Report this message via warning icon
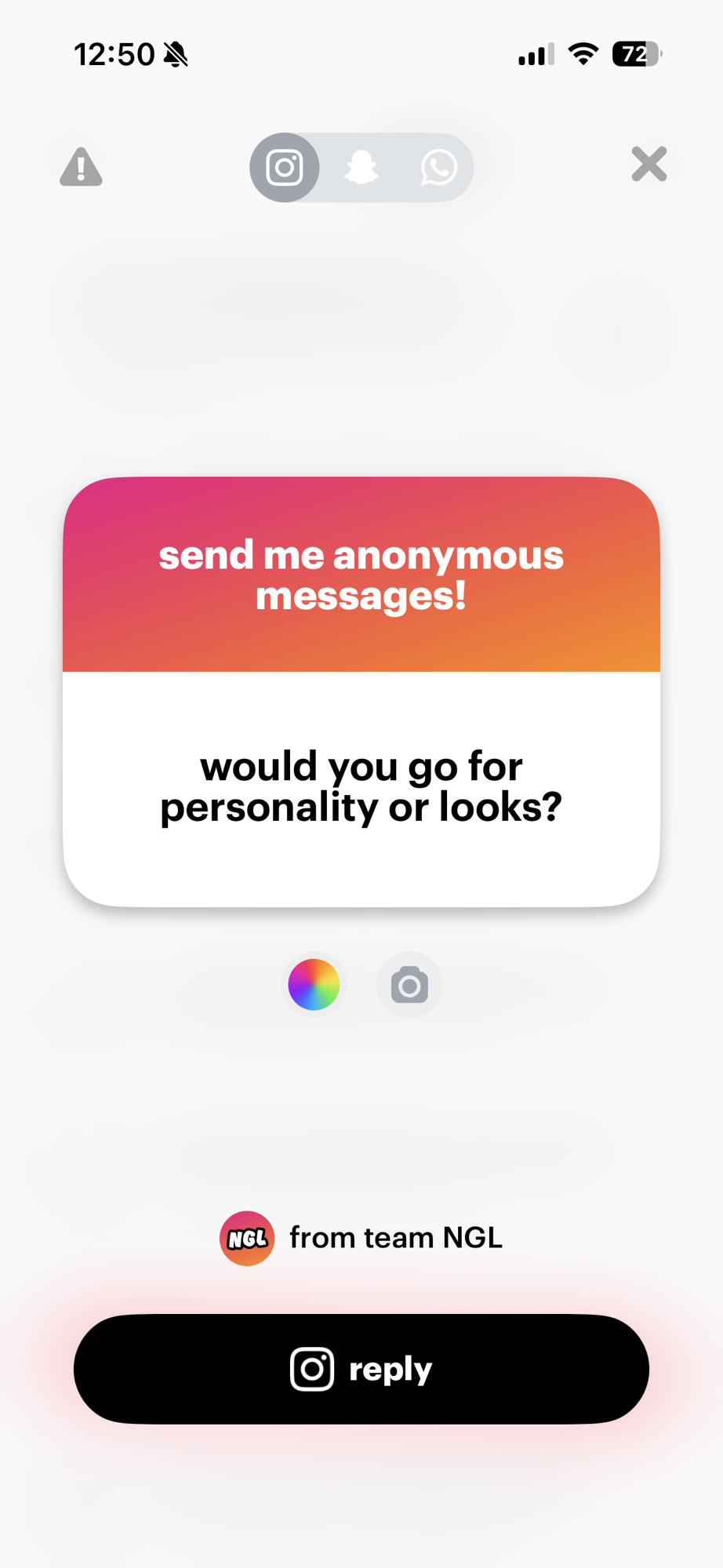The height and width of the screenshot is (1568, 723). click(x=81, y=167)
